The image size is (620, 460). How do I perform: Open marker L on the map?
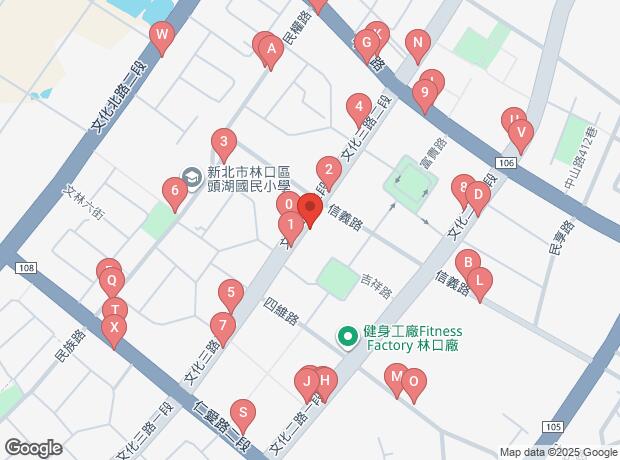pos(480,280)
